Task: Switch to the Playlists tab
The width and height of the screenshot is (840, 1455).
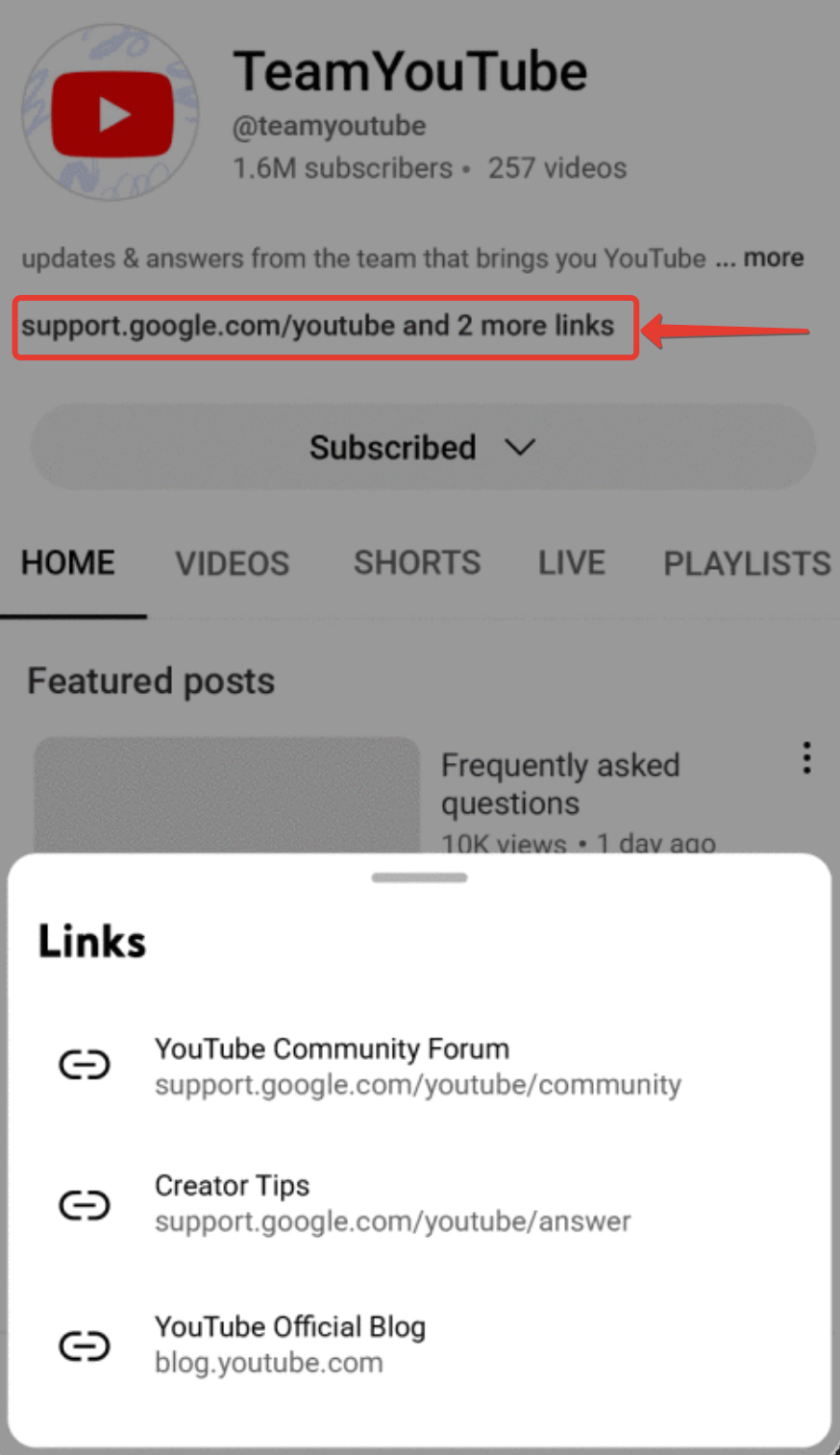Action: [x=746, y=563]
